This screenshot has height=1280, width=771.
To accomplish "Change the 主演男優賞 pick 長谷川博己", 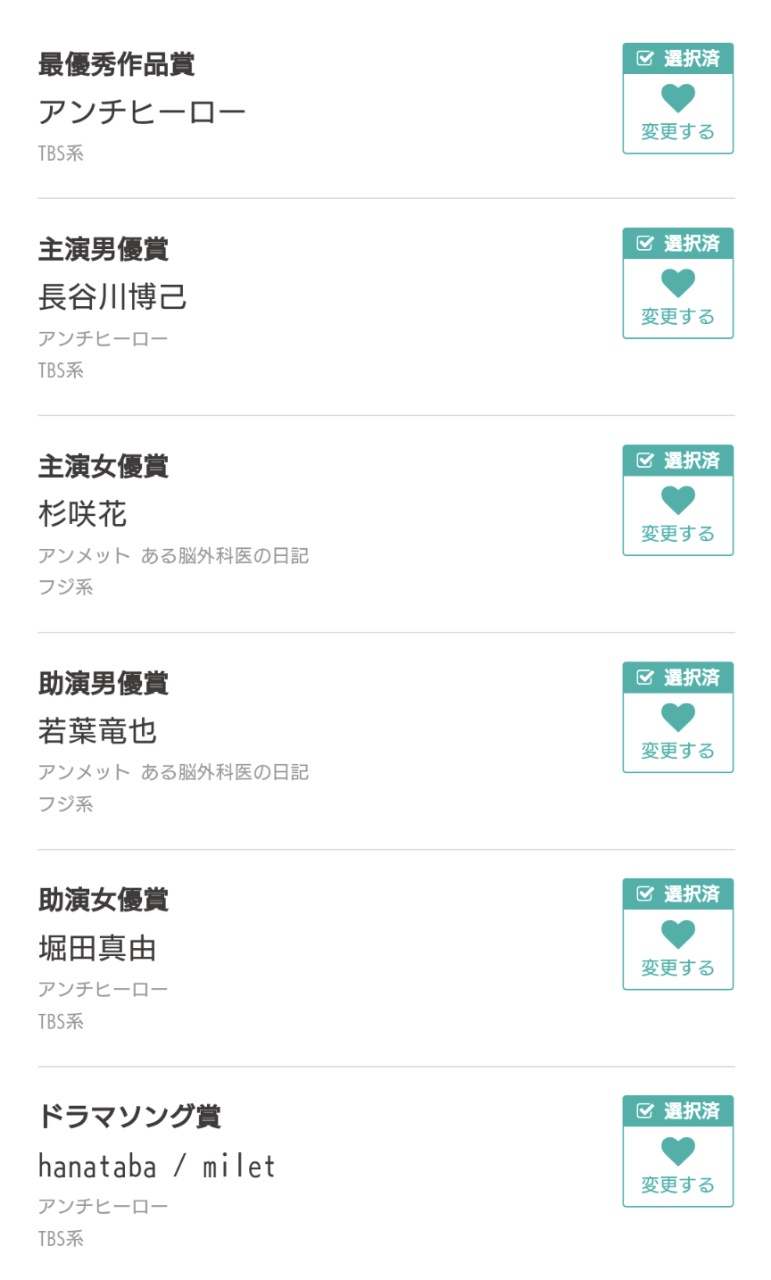I will (x=677, y=298).
